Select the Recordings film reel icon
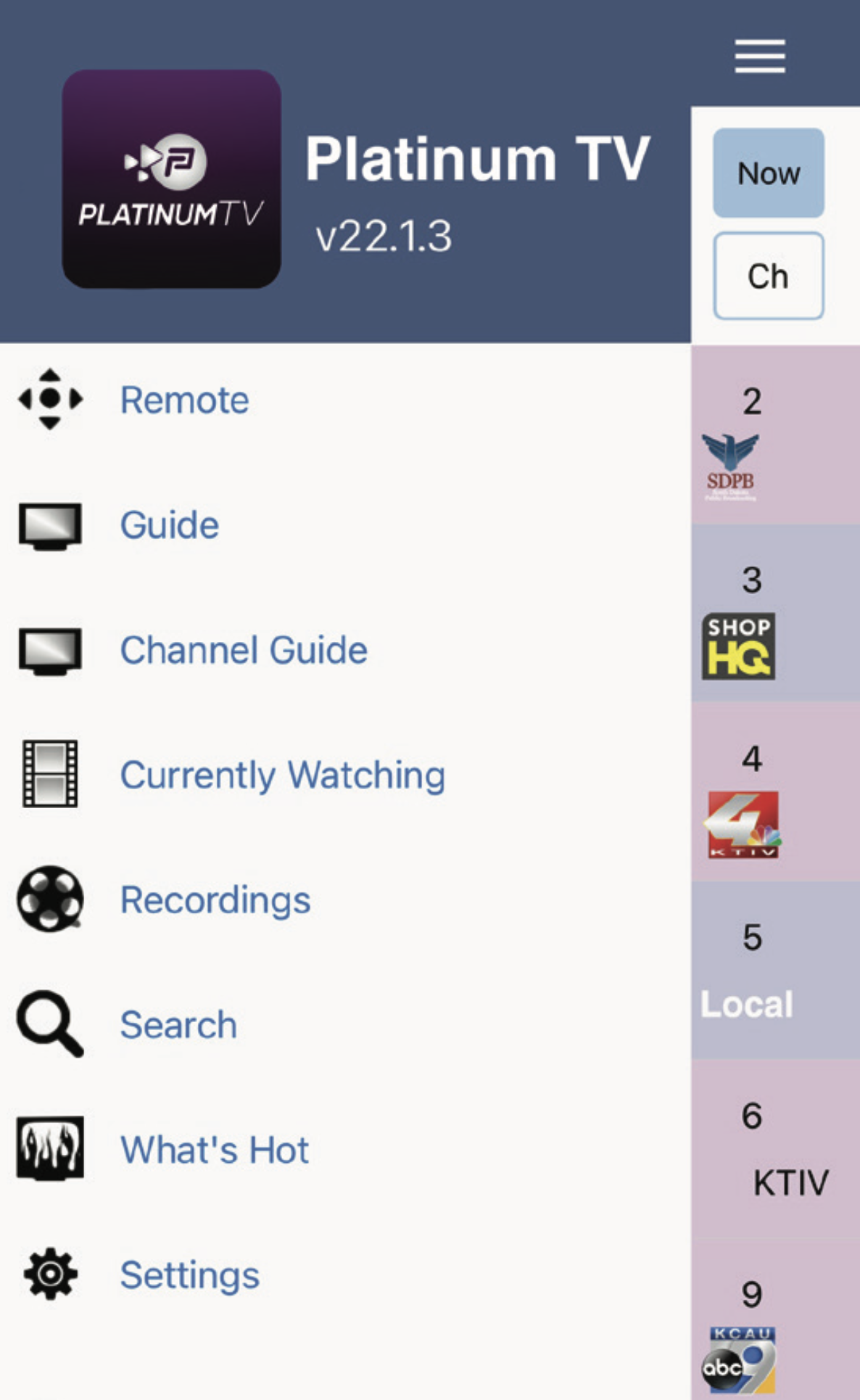 coord(49,900)
